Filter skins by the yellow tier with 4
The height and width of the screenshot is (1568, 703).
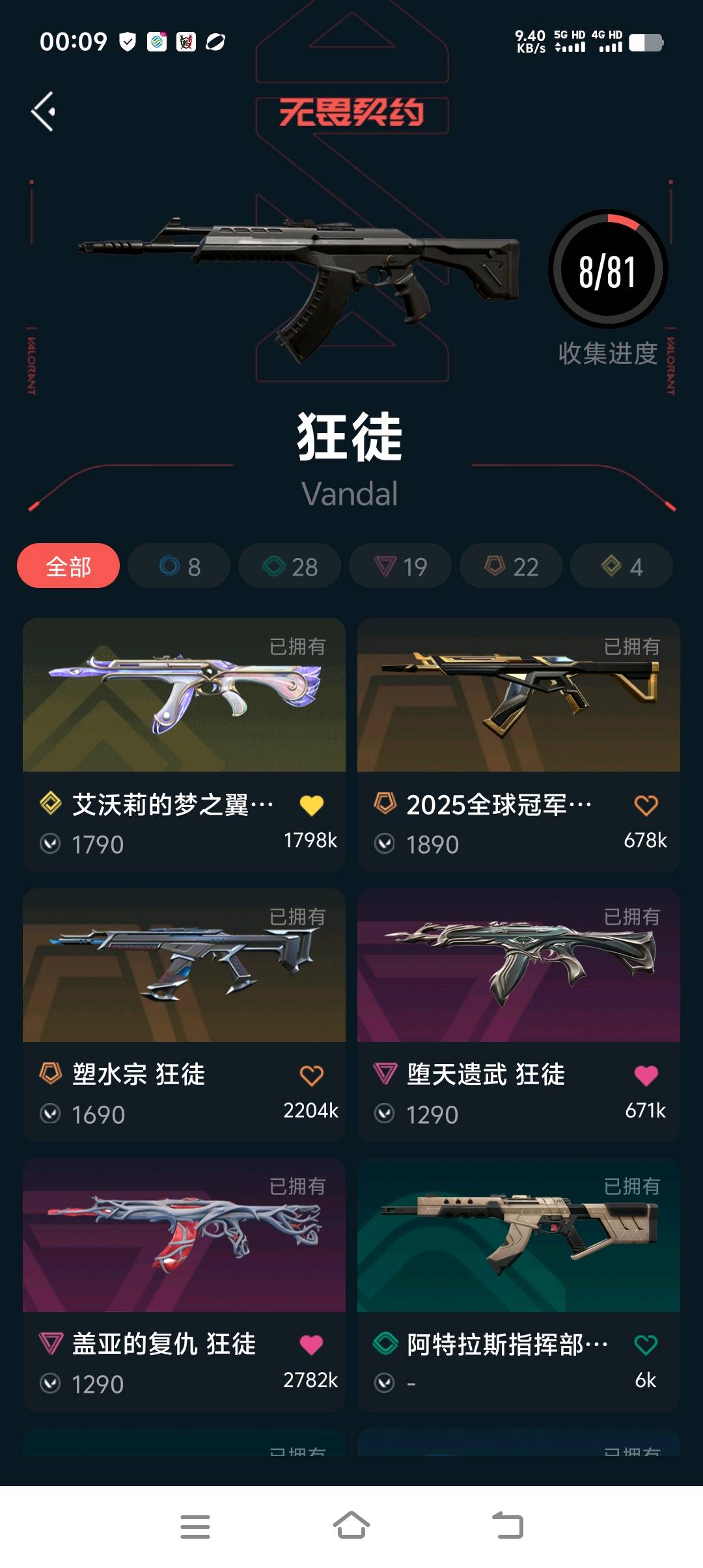point(622,566)
